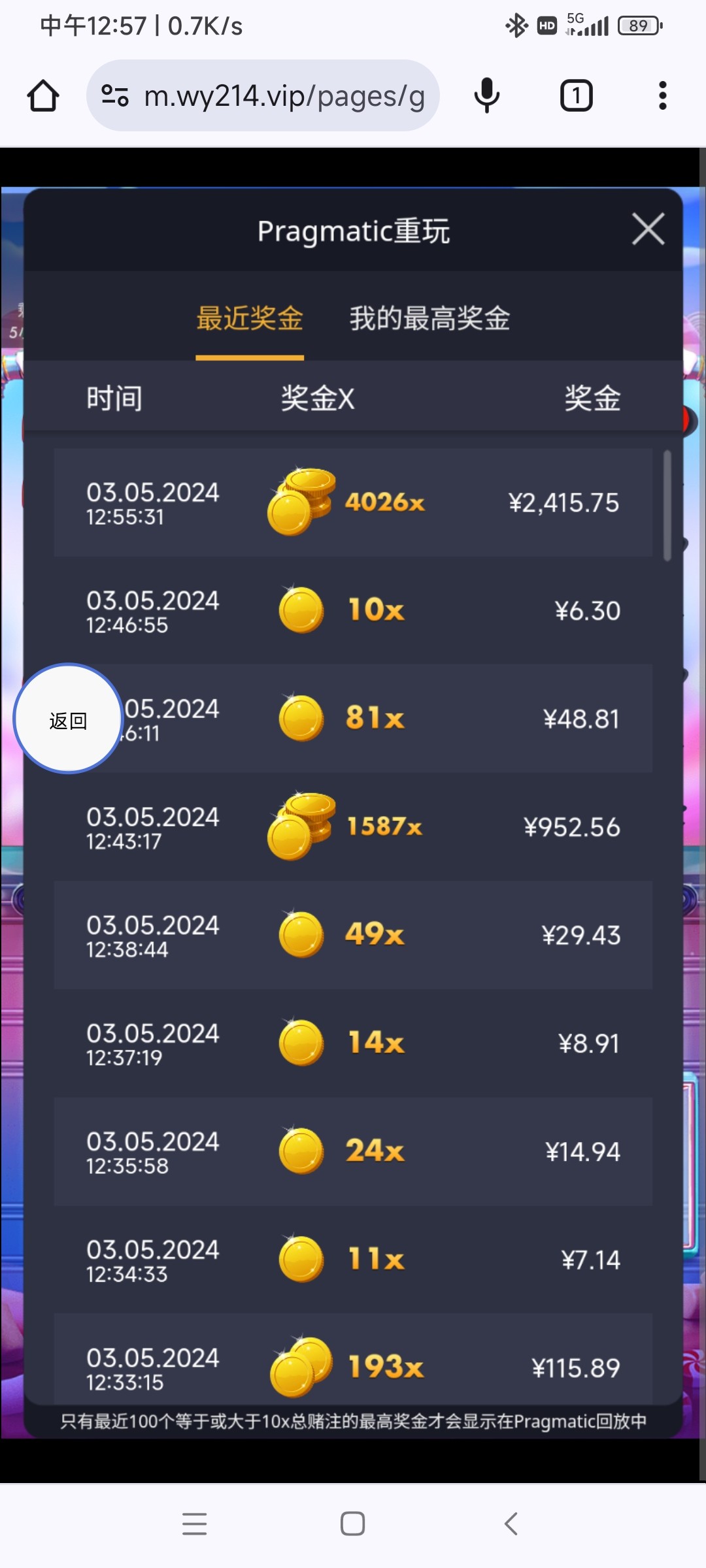Open the 24x win at 12:35:58

tap(353, 1151)
